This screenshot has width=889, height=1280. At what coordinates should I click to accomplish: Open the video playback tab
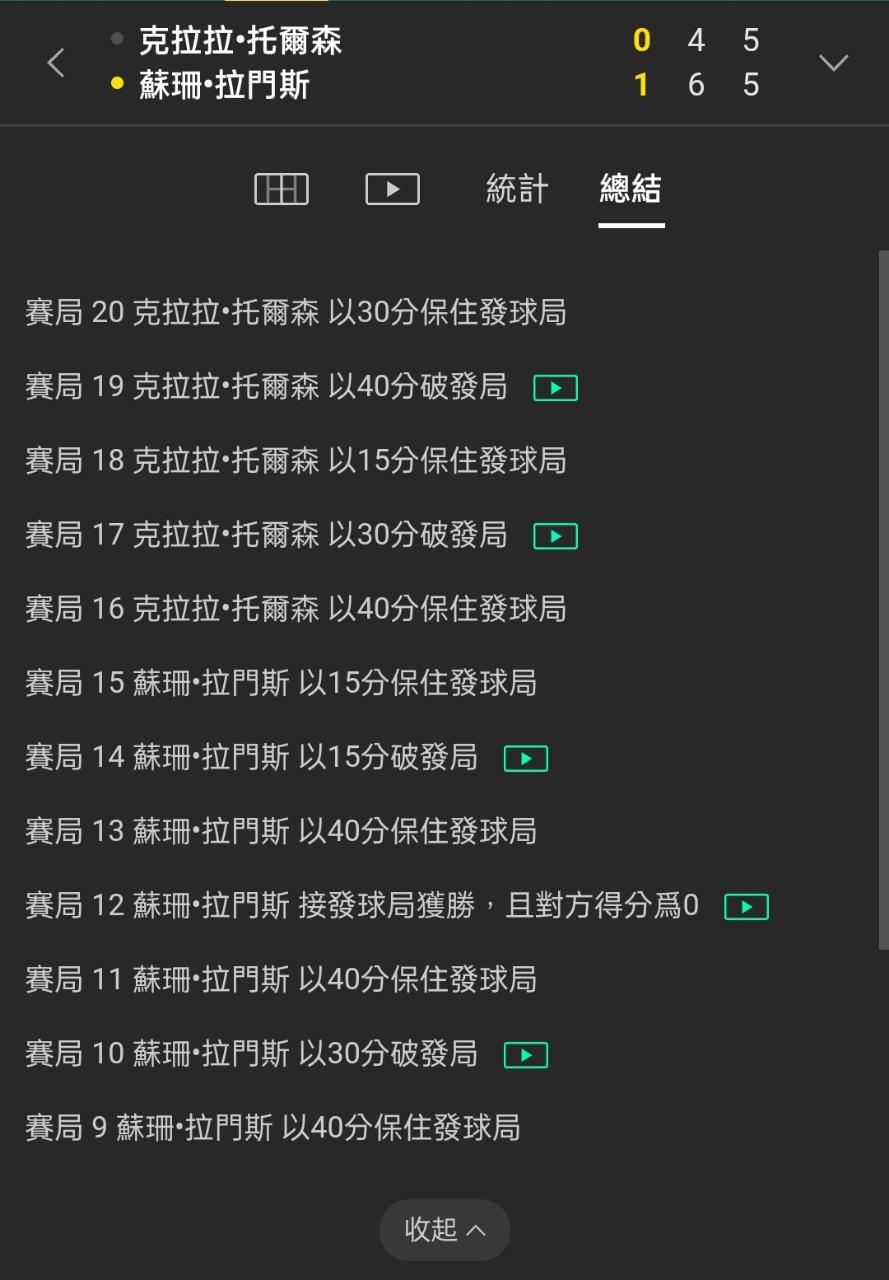(x=392, y=189)
